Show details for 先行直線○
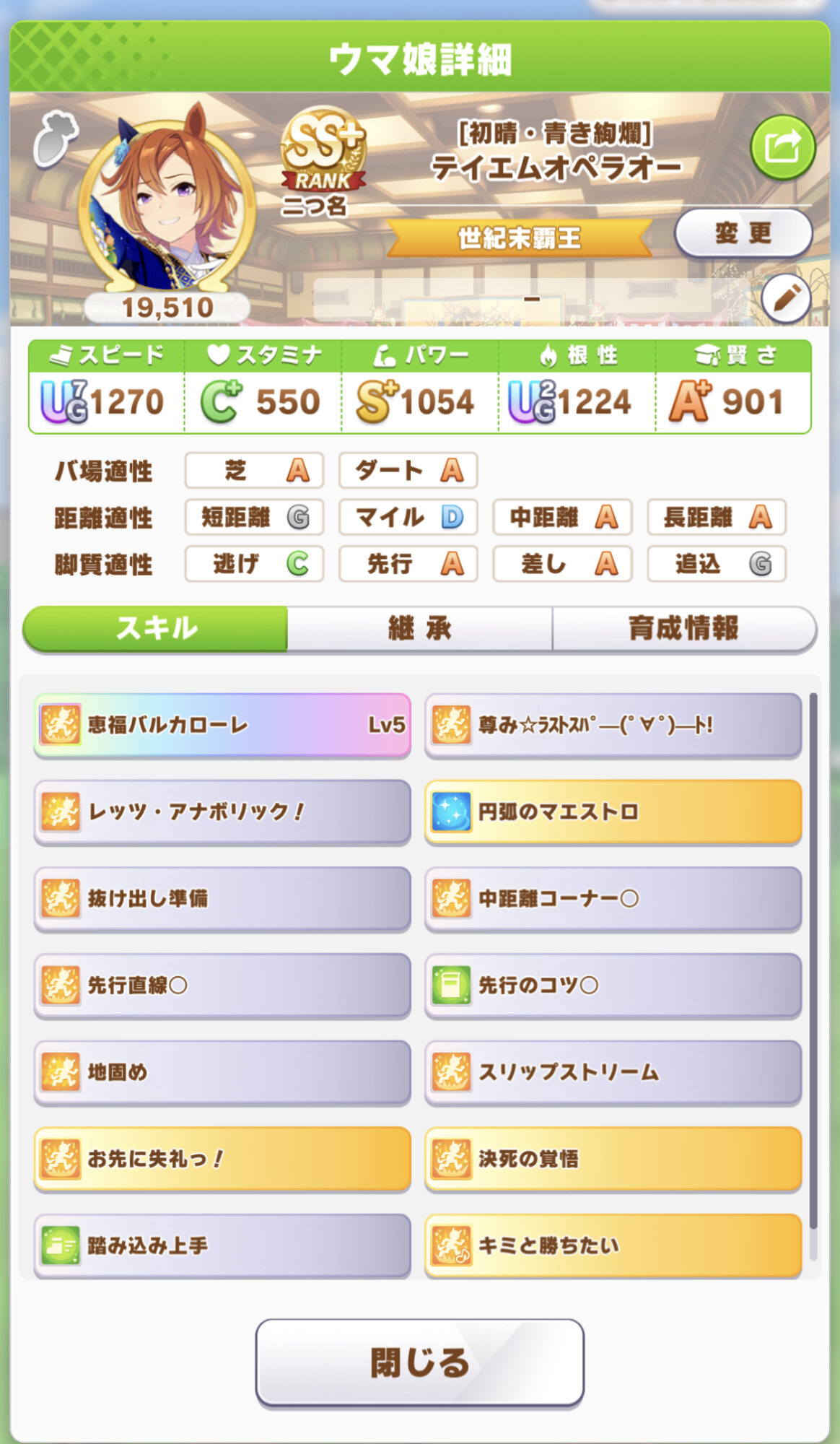Viewport: 840px width, 1444px height. (x=222, y=985)
